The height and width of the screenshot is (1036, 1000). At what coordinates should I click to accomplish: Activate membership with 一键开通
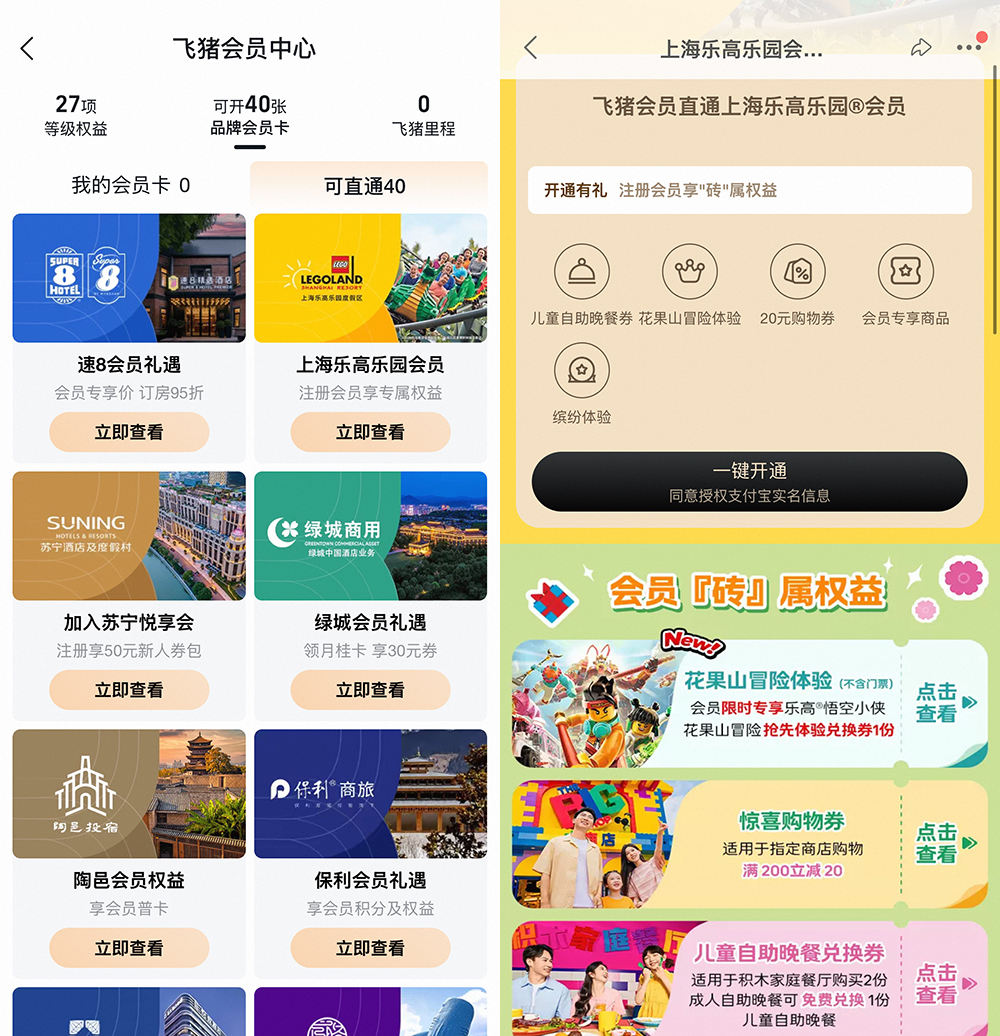pyautogui.click(x=749, y=481)
